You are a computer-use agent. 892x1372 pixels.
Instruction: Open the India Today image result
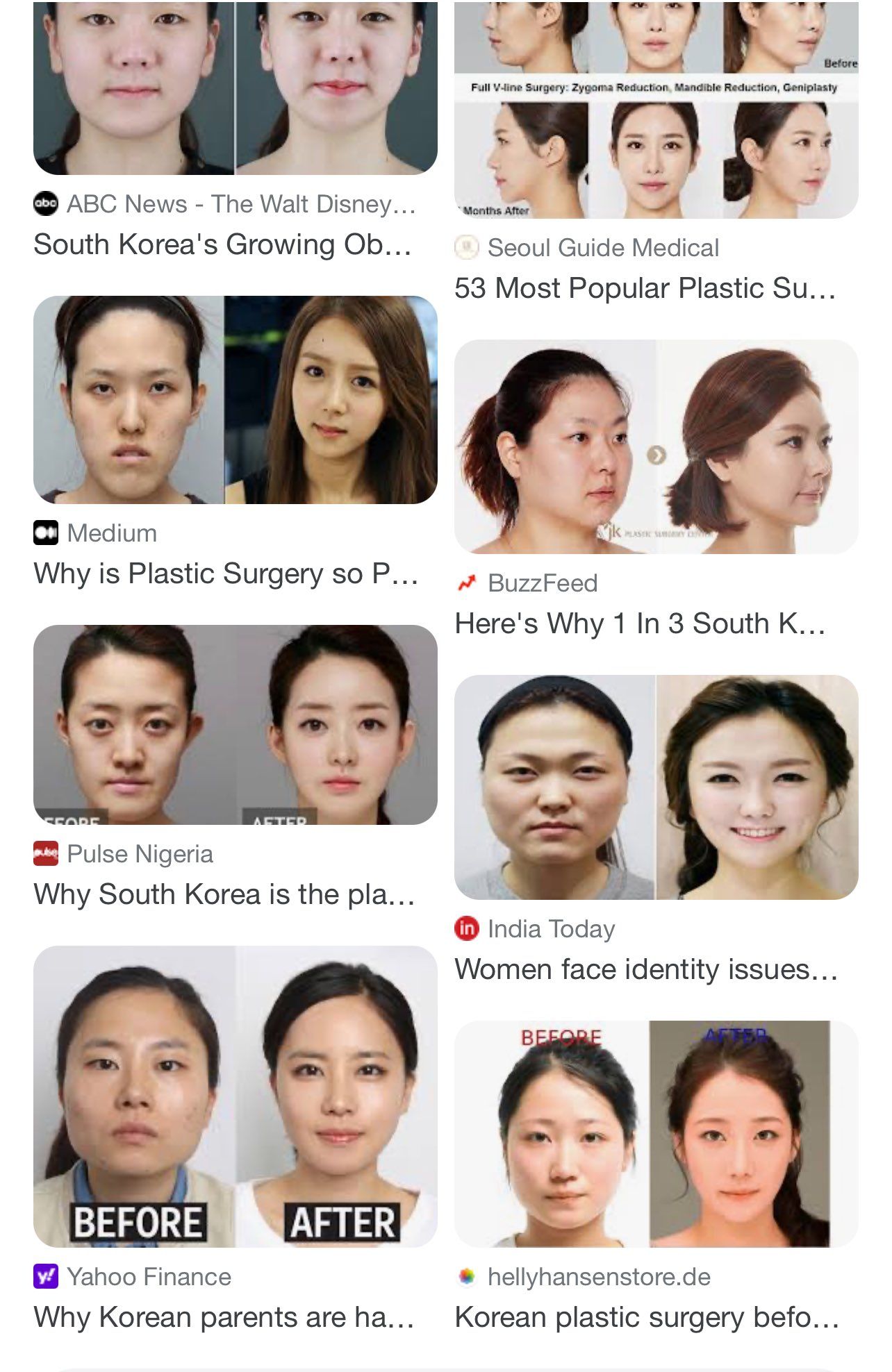[x=656, y=787]
